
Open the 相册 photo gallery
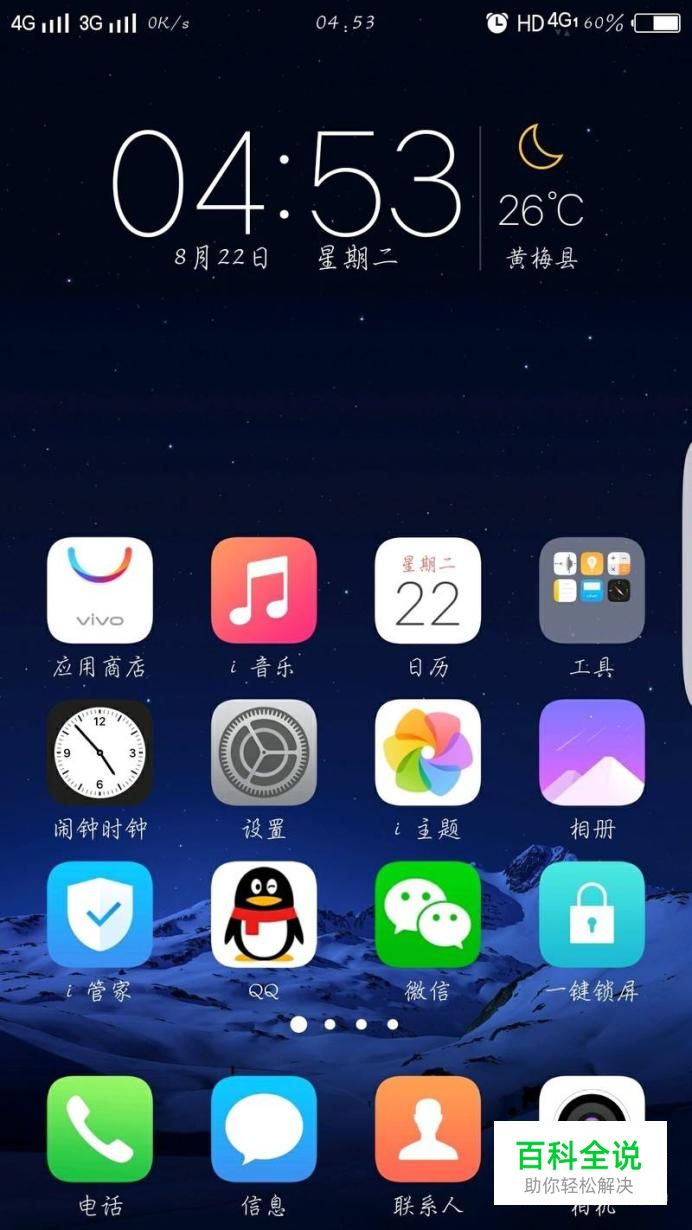pyautogui.click(x=592, y=752)
